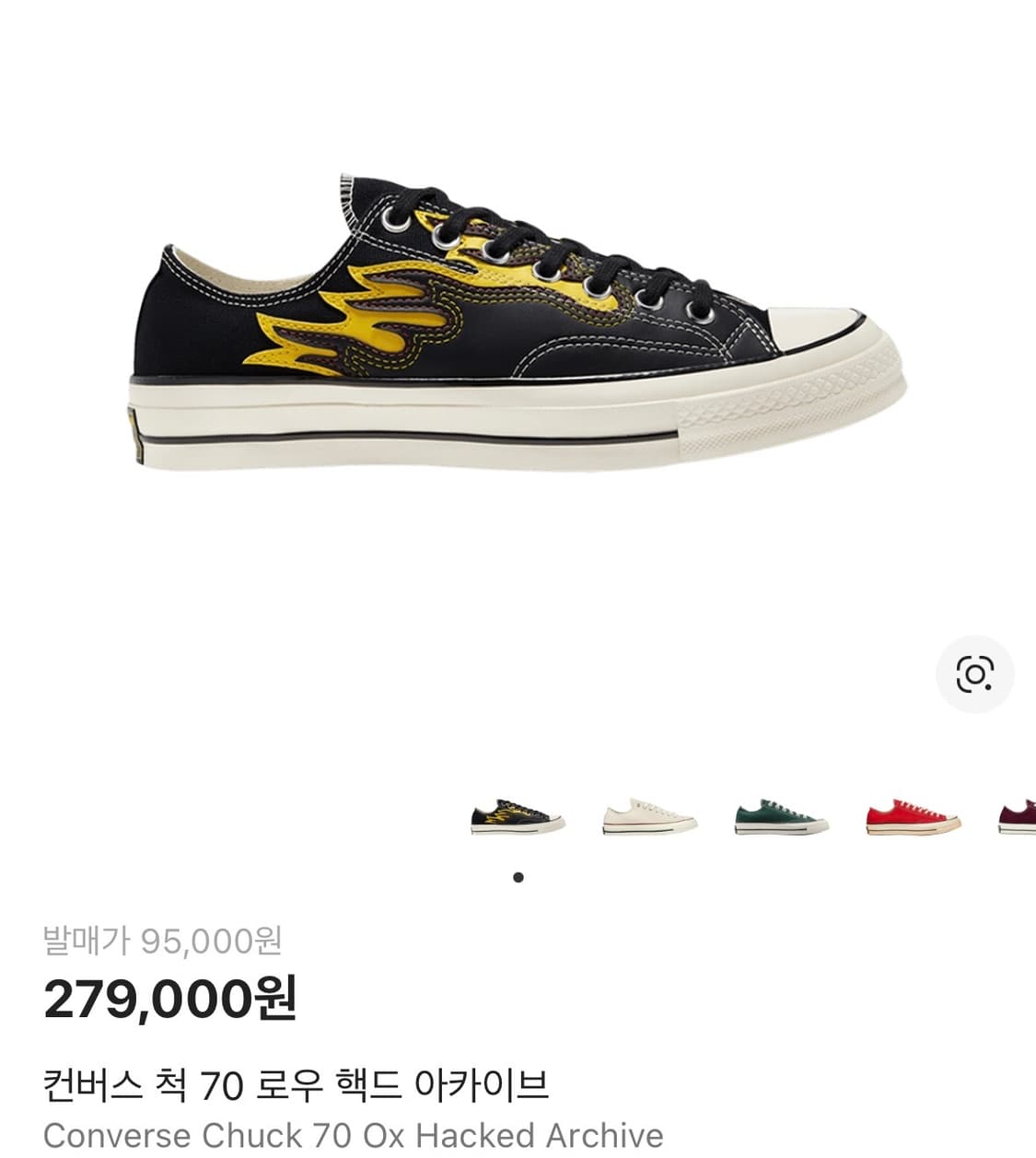Screen dimensions: 1036x1158
Task: Select the cream Chuck 70 colorway thumbnail
Action: [x=648, y=818]
